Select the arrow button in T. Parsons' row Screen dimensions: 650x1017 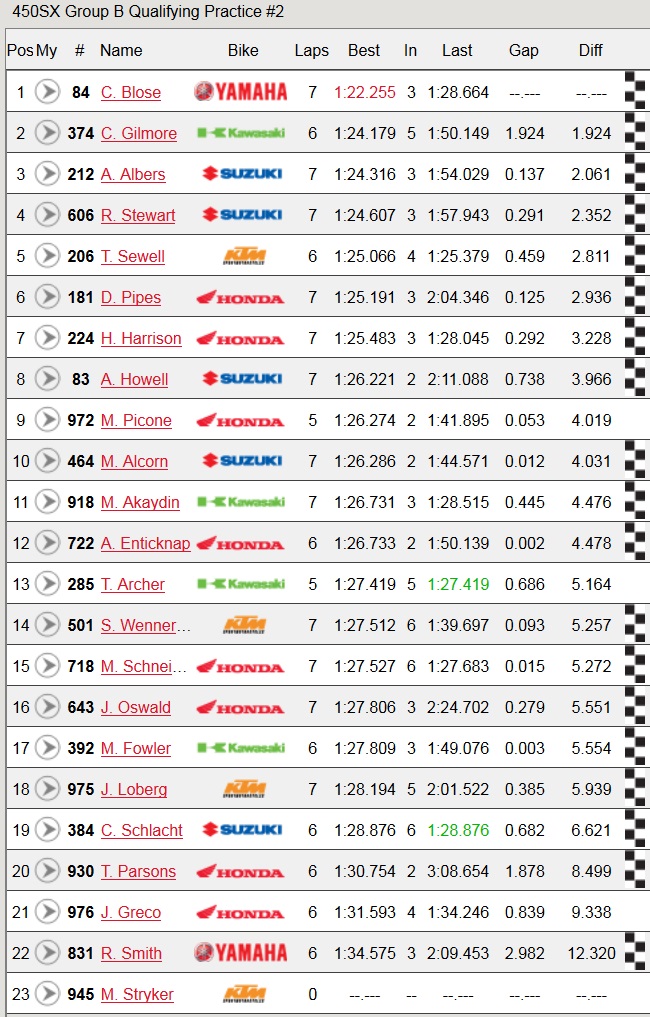tap(47, 871)
